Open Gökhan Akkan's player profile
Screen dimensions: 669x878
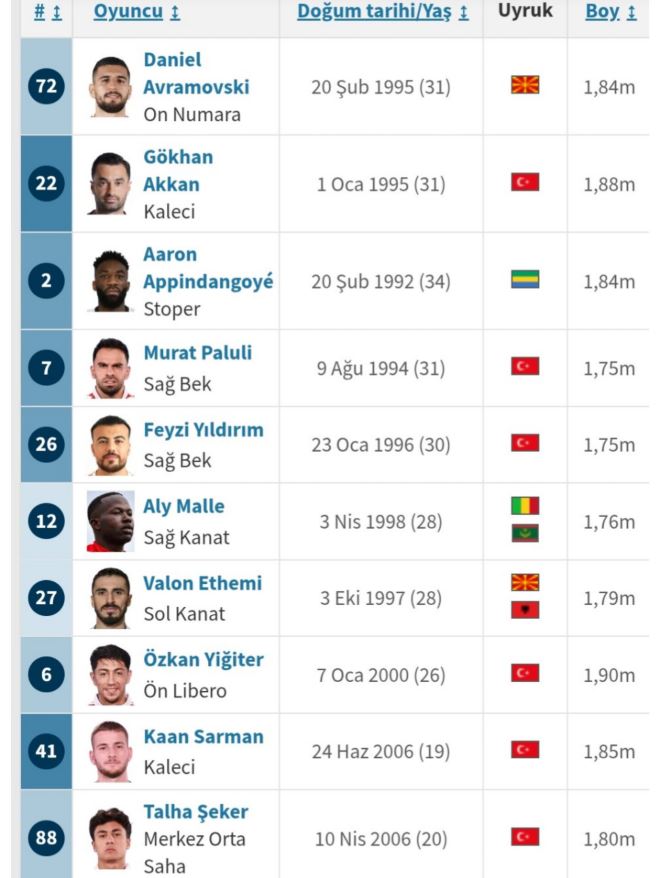pyautogui.click(x=177, y=170)
